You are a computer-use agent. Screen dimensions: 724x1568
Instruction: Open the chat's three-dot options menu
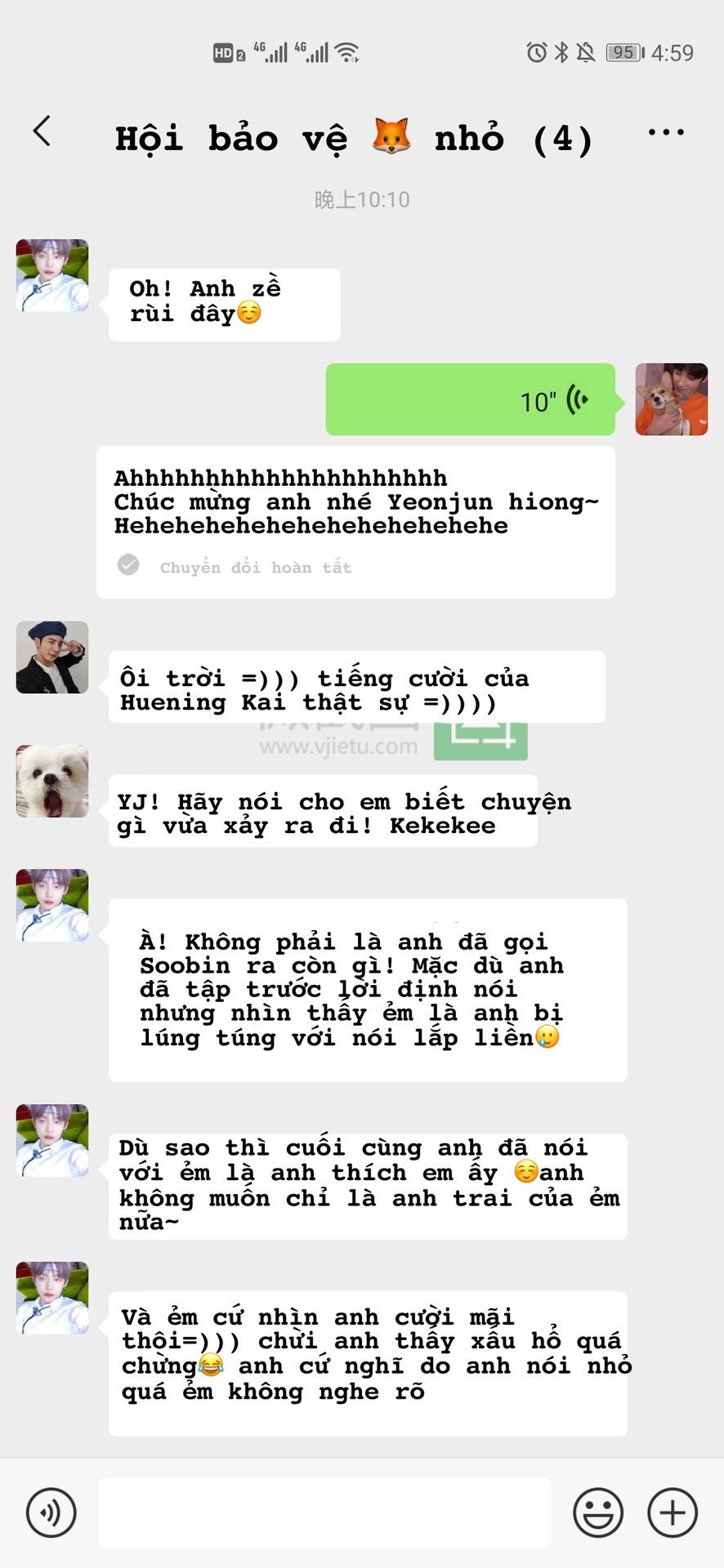(666, 132)
